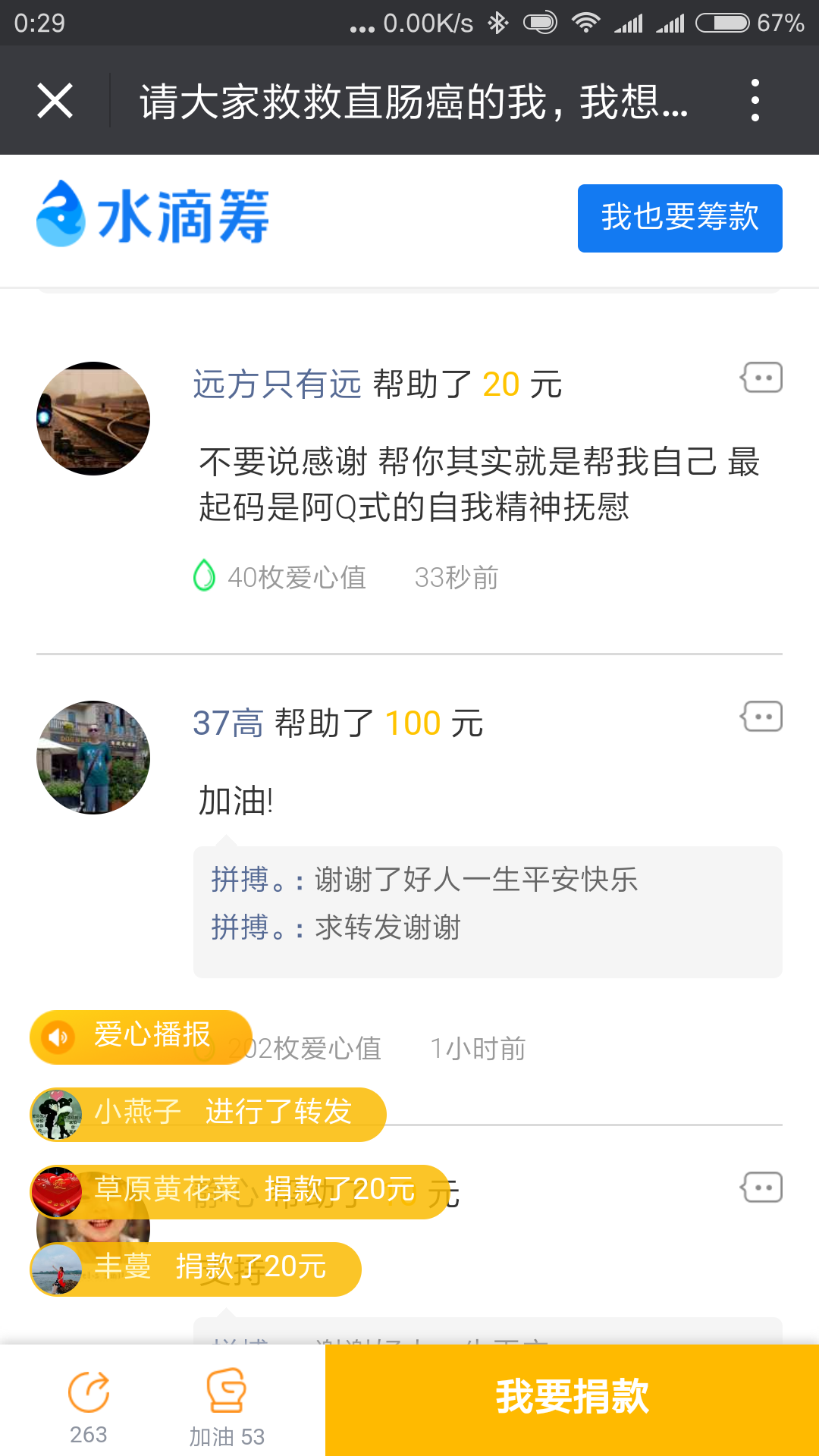Viewport: 819px width, 1456px height.
Task: View 37高's avatar photo
Action: (x=93, y=758)
